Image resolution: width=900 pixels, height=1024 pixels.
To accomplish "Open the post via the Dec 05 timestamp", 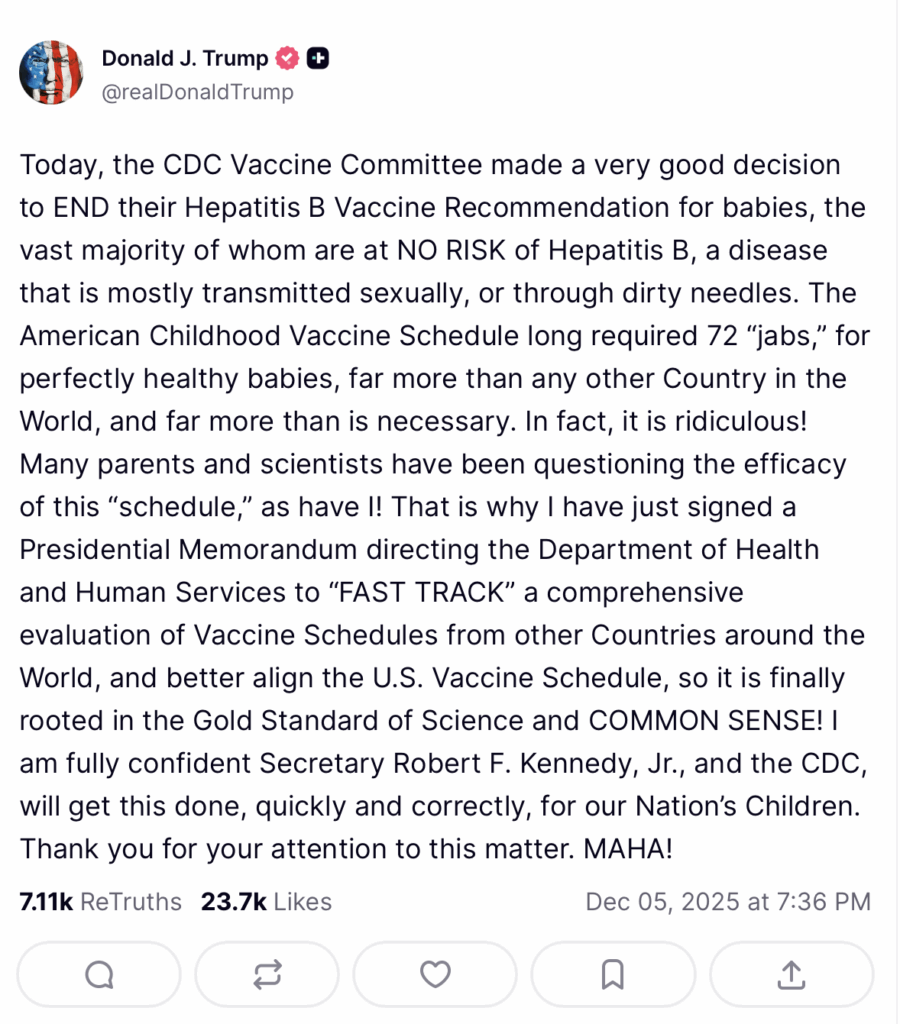I will (729, 901).
